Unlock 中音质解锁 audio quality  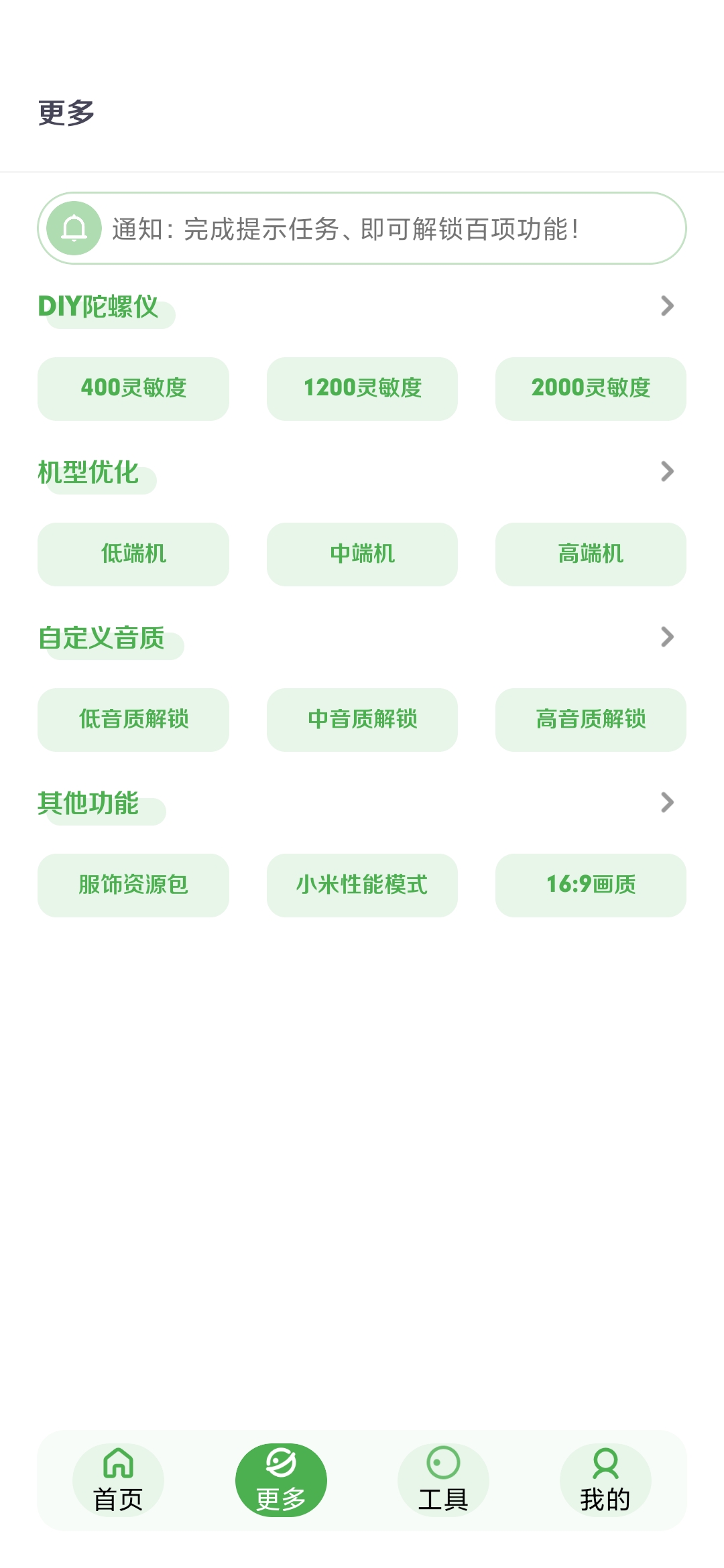pos(362,719)
